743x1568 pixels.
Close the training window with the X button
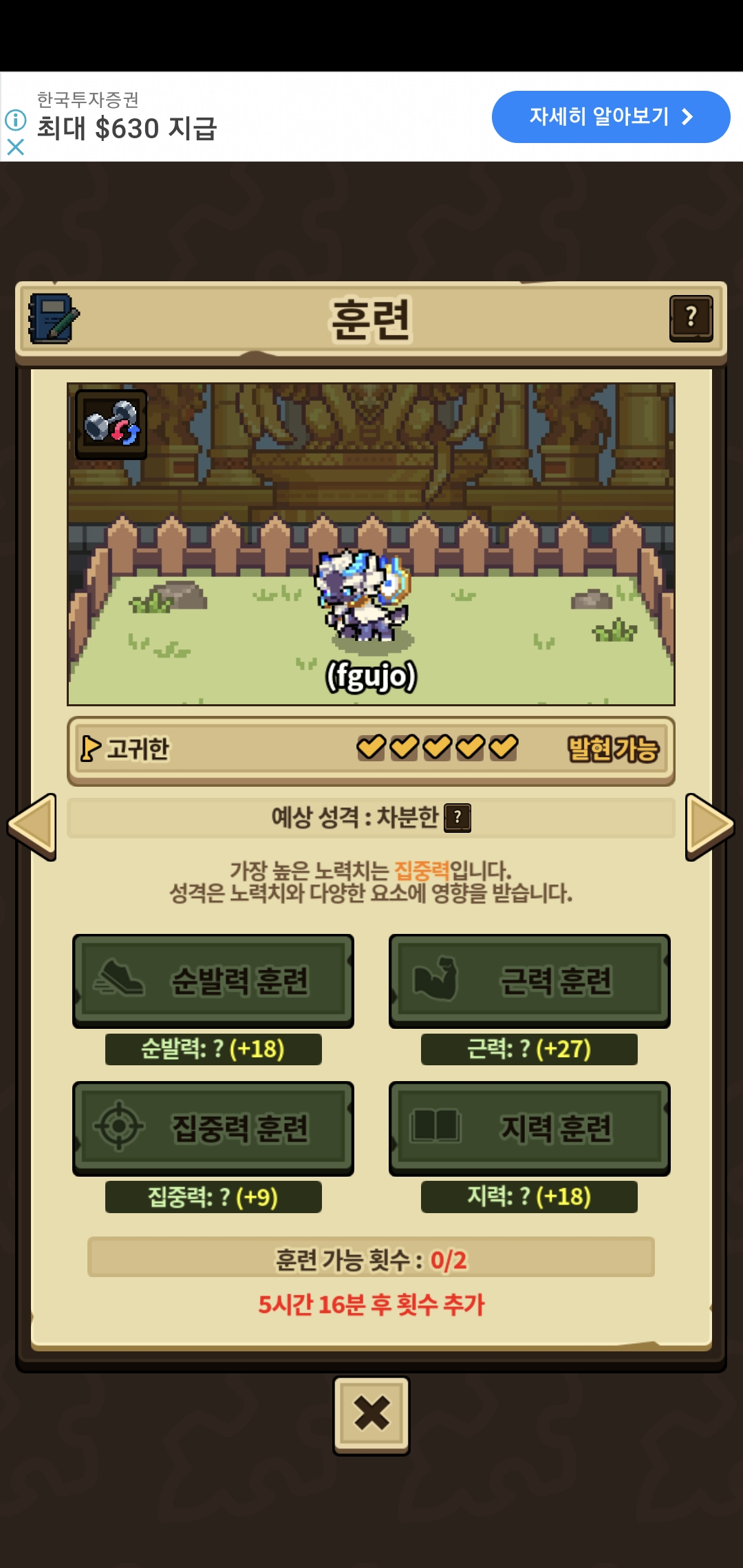(371, 1415)
